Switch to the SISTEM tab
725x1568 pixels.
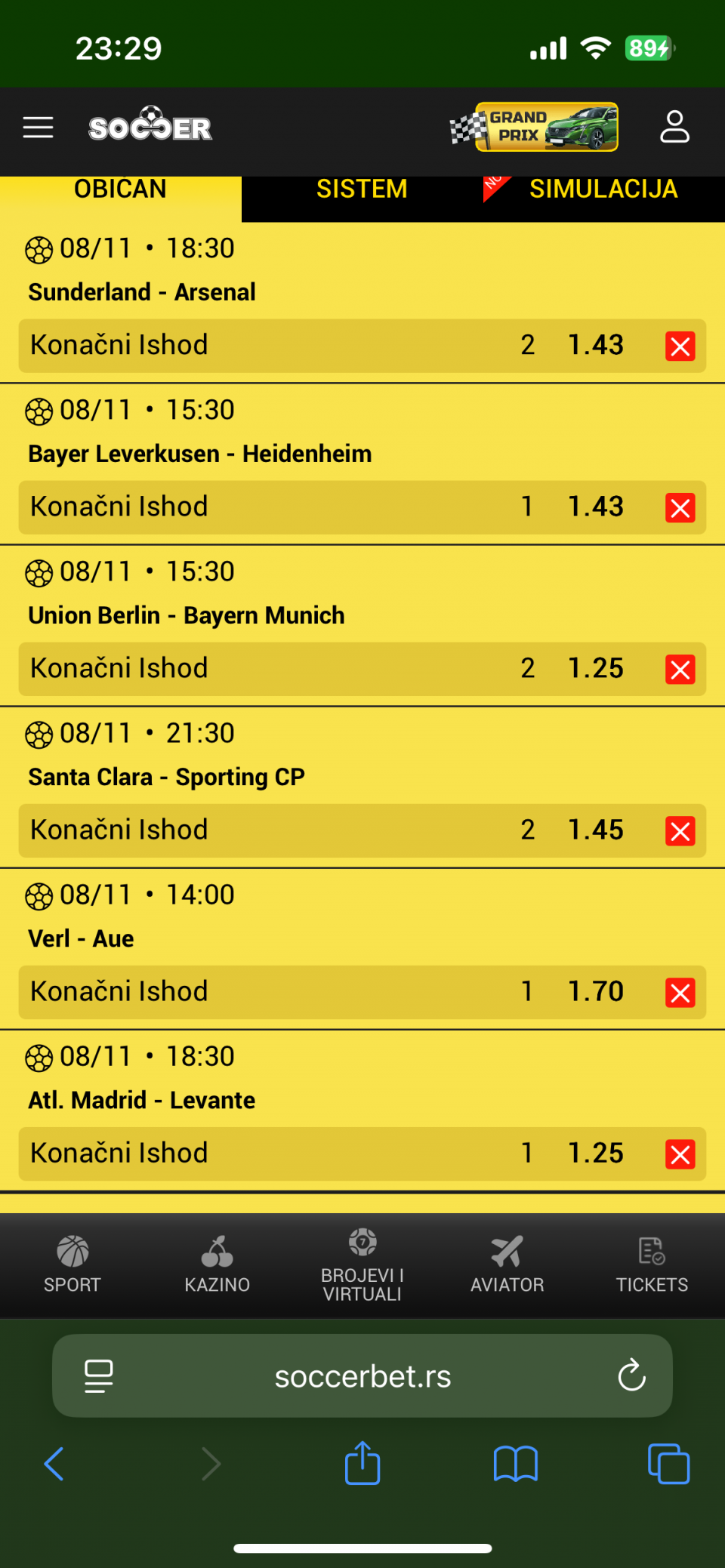pos(362,189)
